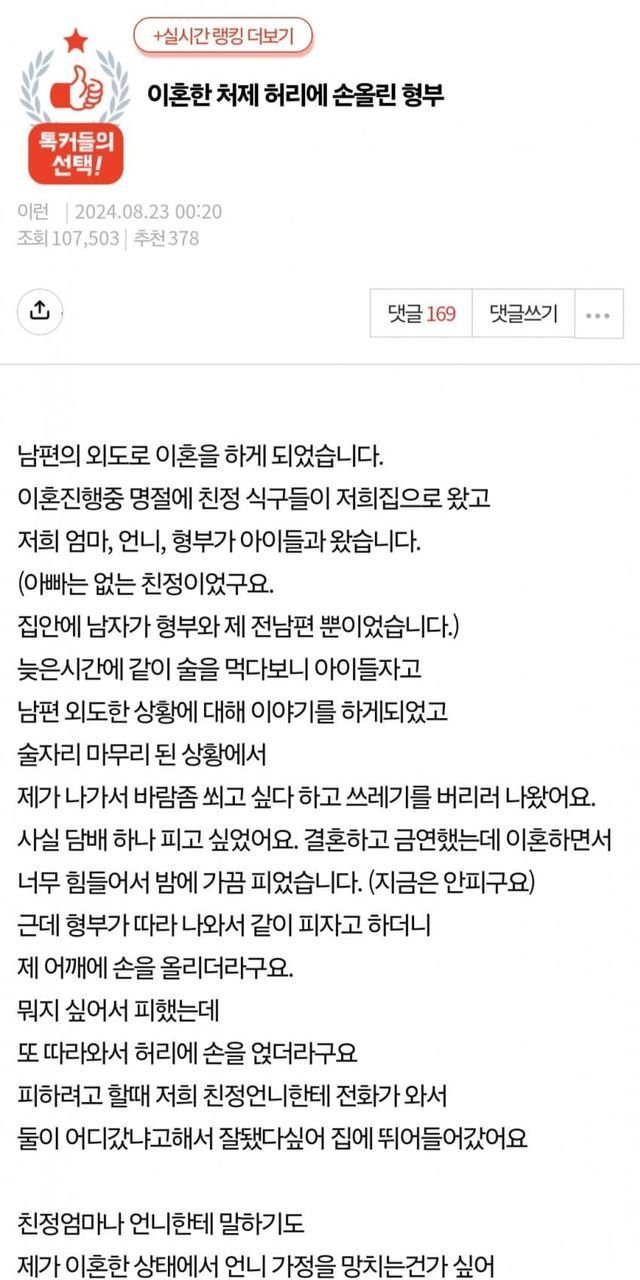The width and height of the screenshot is (640, 1280).
Task: Open 댓글쓰기 to write a comment
Action: (x=523, y=314)
